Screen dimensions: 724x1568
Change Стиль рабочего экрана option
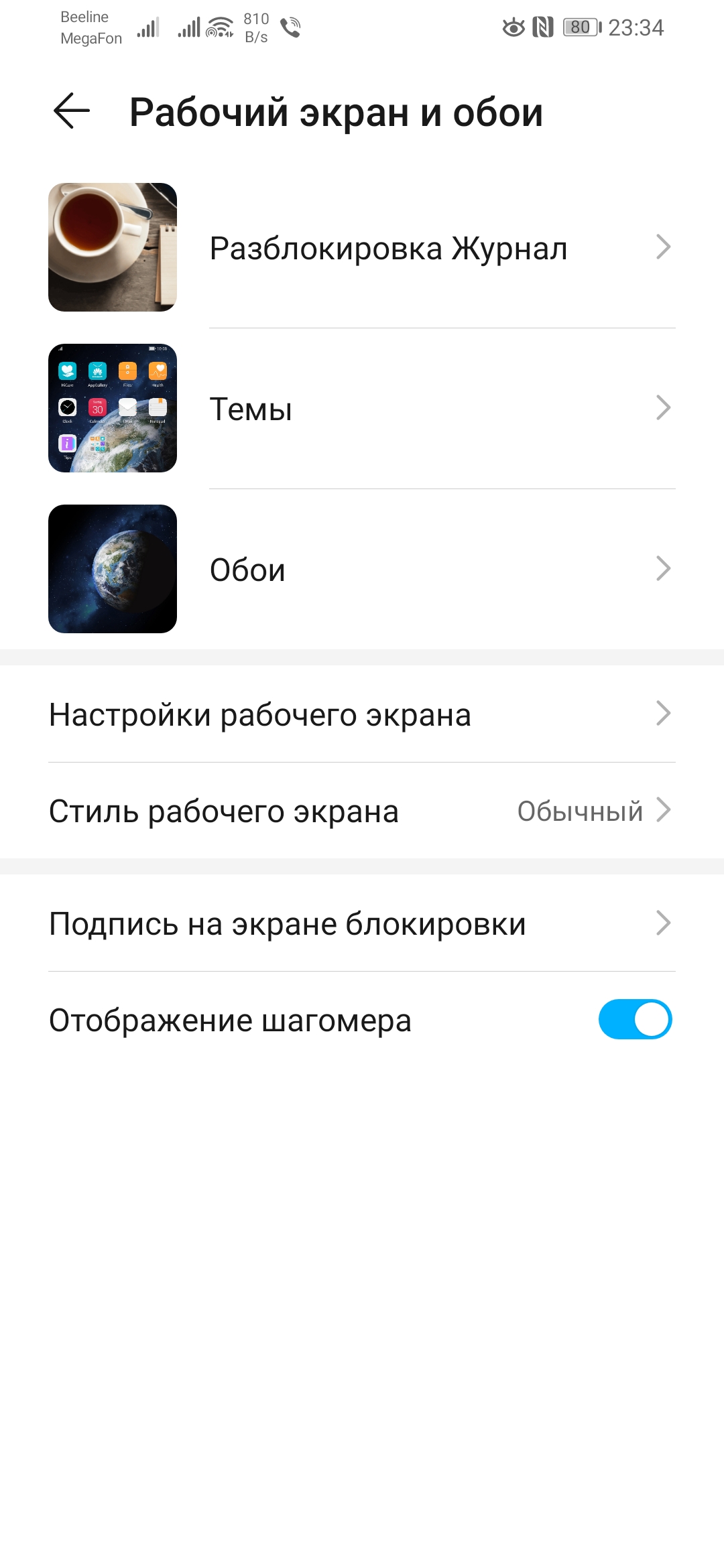[362, 810]
